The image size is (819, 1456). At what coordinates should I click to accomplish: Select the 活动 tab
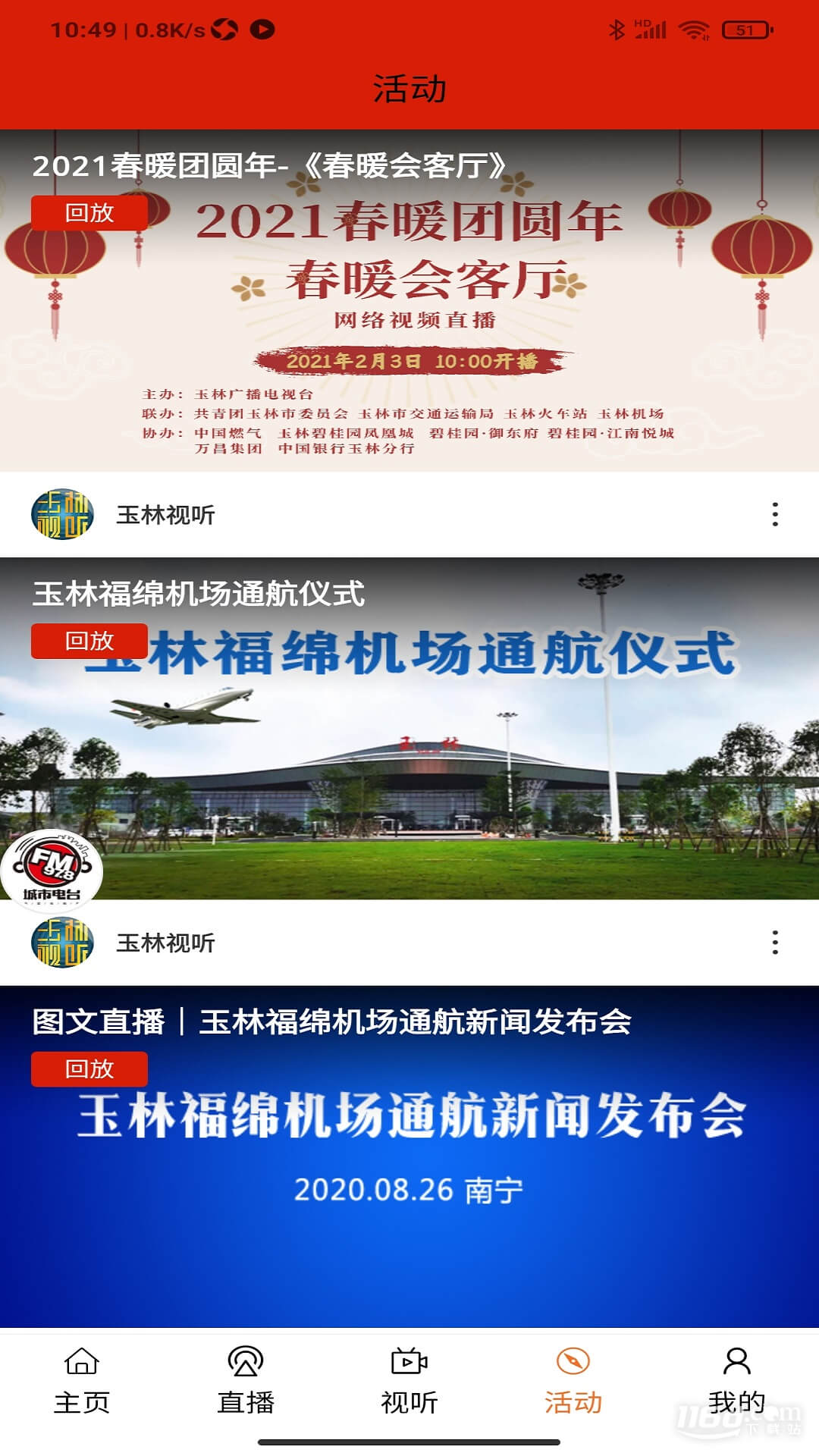[x=573, y=1380]
